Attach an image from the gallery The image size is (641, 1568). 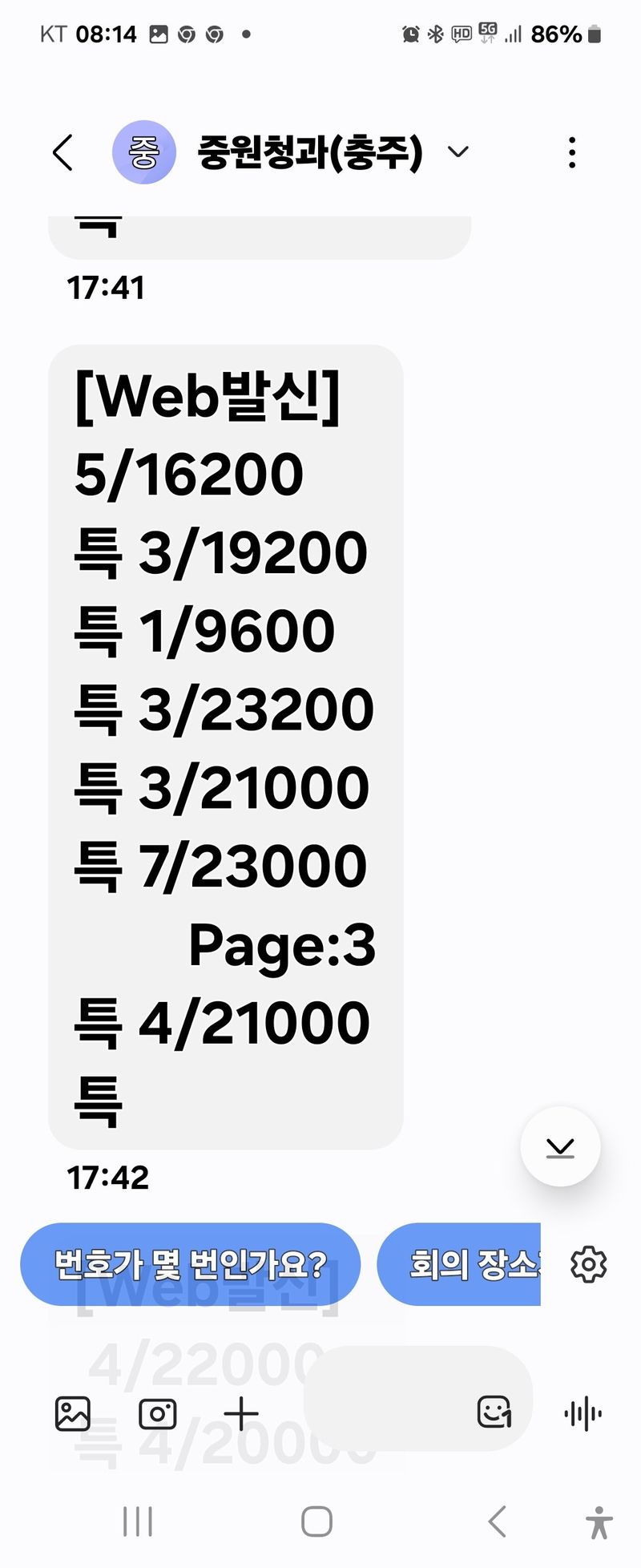(x=73, y=1413)
